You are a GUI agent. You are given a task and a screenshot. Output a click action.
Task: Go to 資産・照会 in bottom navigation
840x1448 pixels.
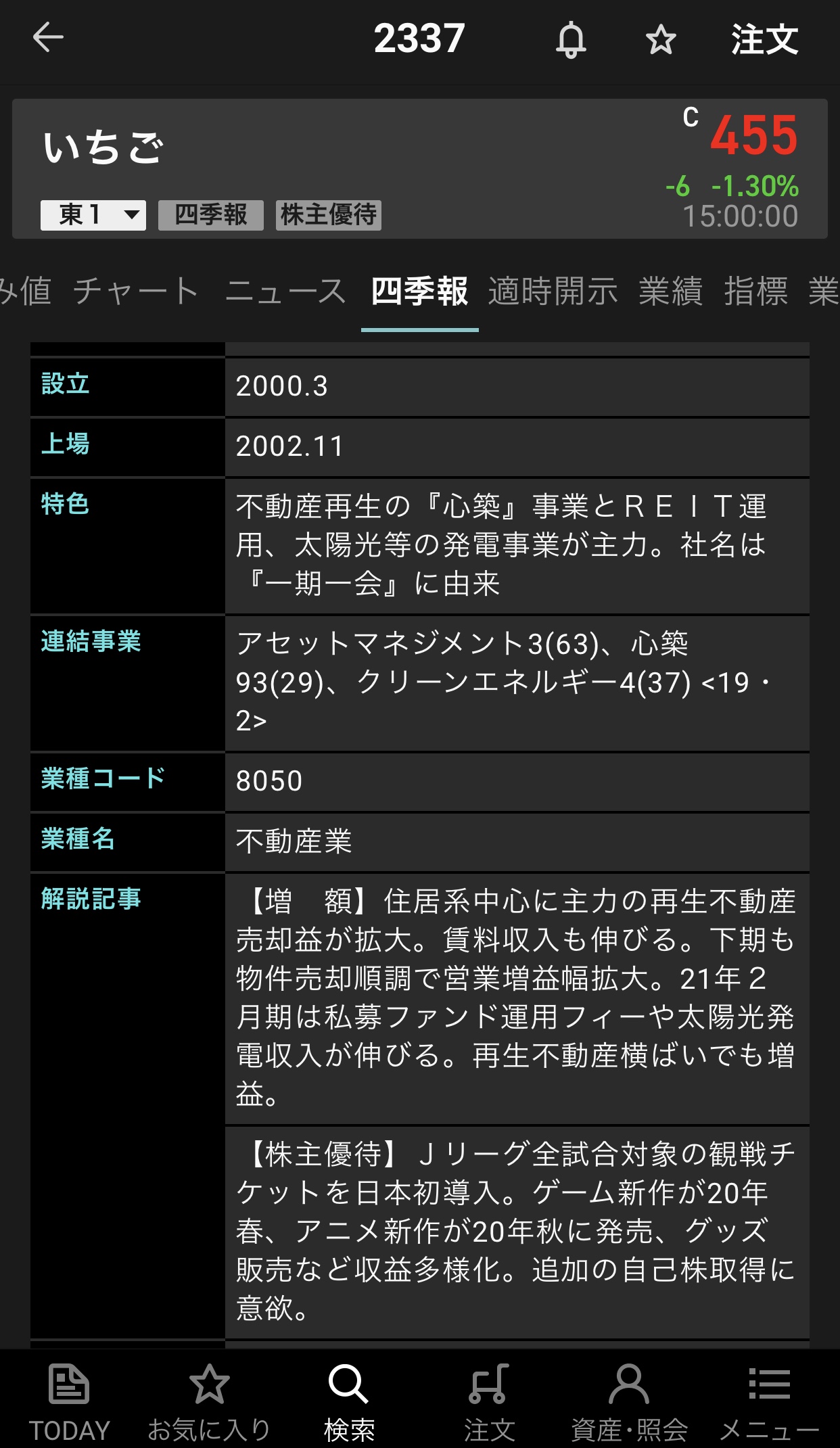(x=629, y=1402)
